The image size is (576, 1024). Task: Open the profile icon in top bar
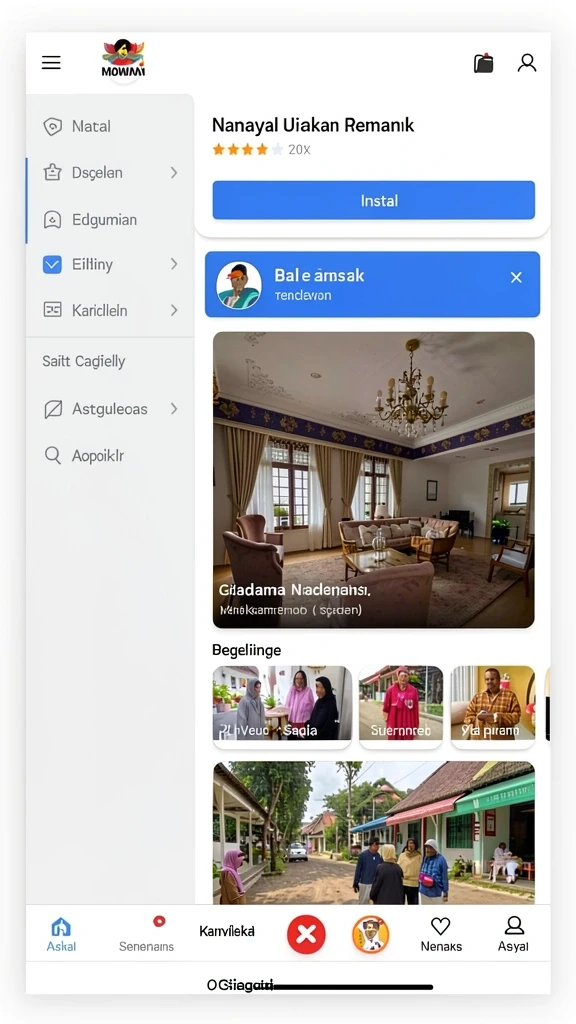[x=526, y=63]
